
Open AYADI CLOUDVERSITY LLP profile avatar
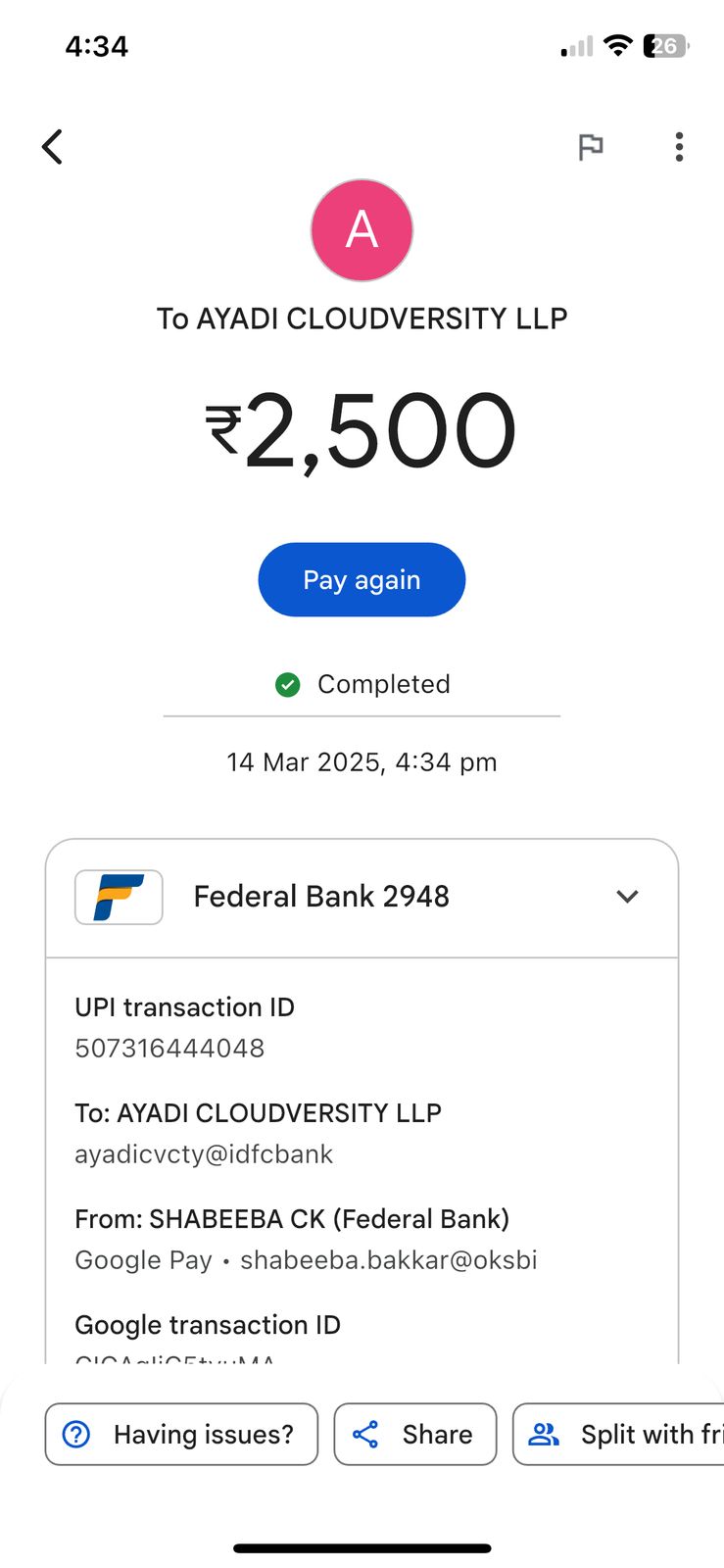pos(362,230)
